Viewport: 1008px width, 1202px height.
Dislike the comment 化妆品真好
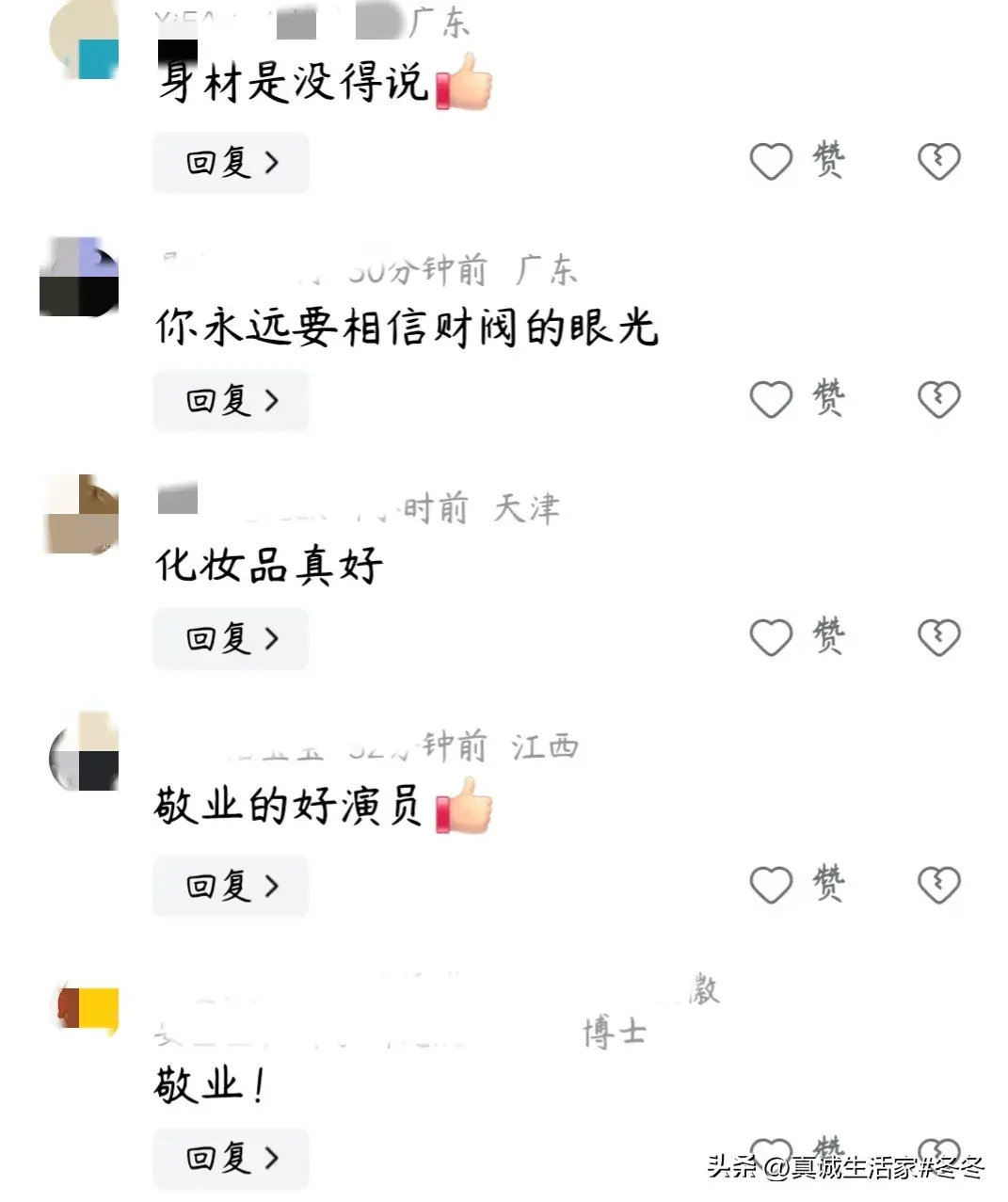point(938,638)
